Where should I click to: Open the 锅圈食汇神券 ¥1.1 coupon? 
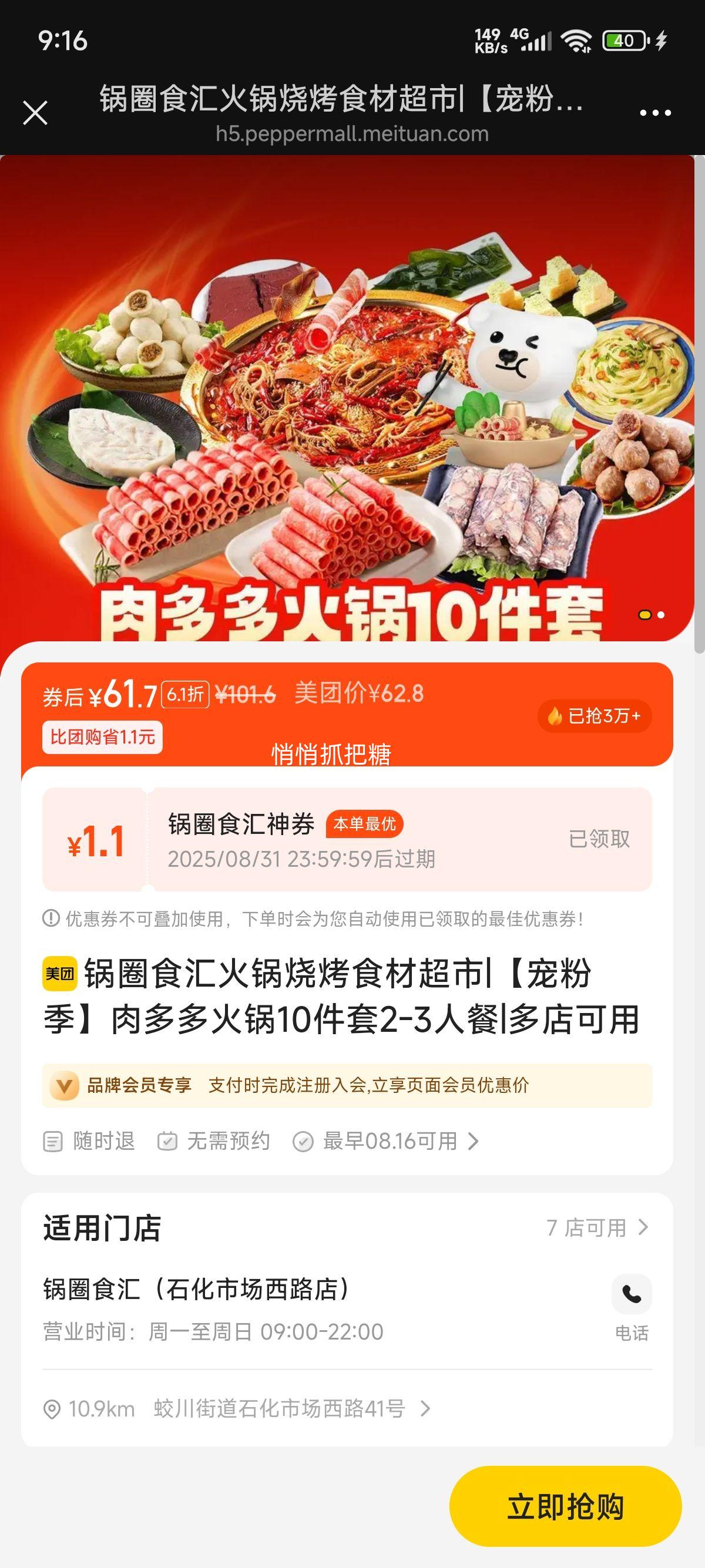(347, 839)
